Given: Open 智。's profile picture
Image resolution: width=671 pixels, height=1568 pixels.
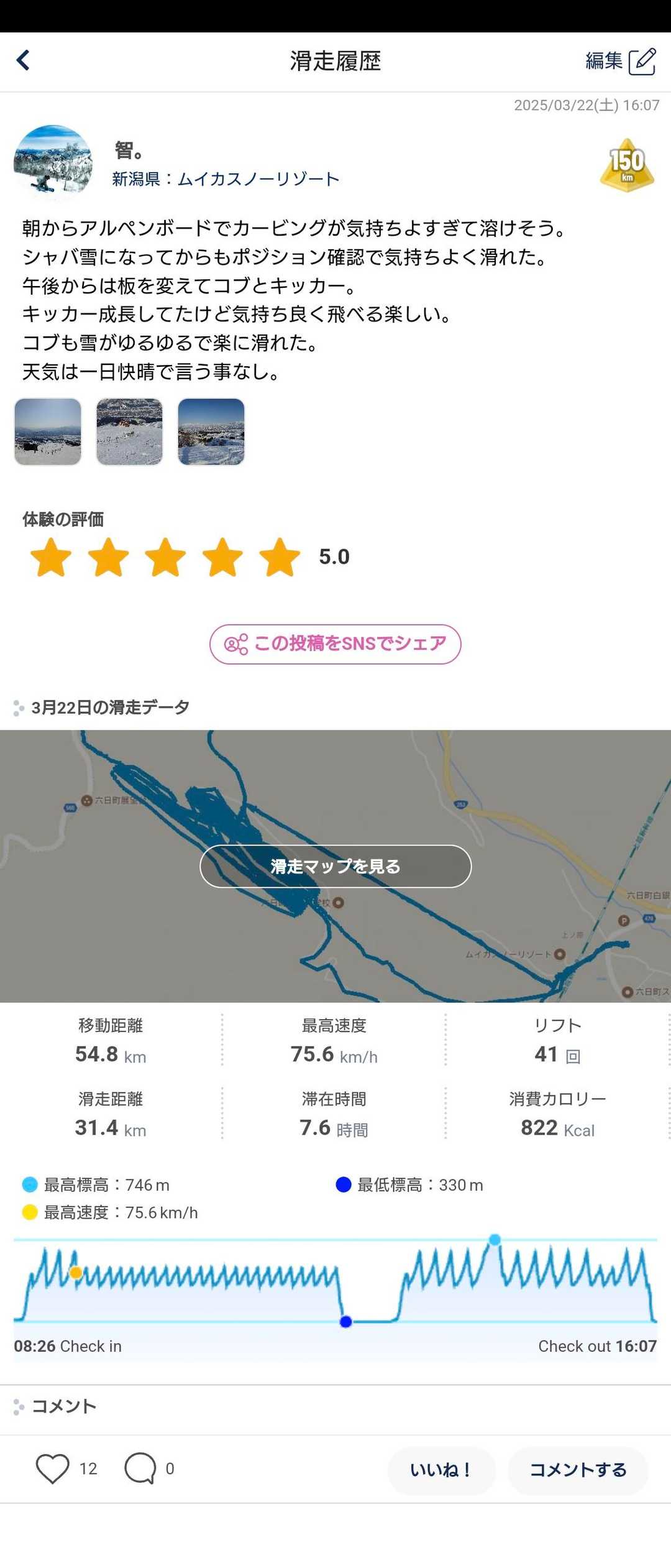Looking at the screenshot, I should 53,162.
